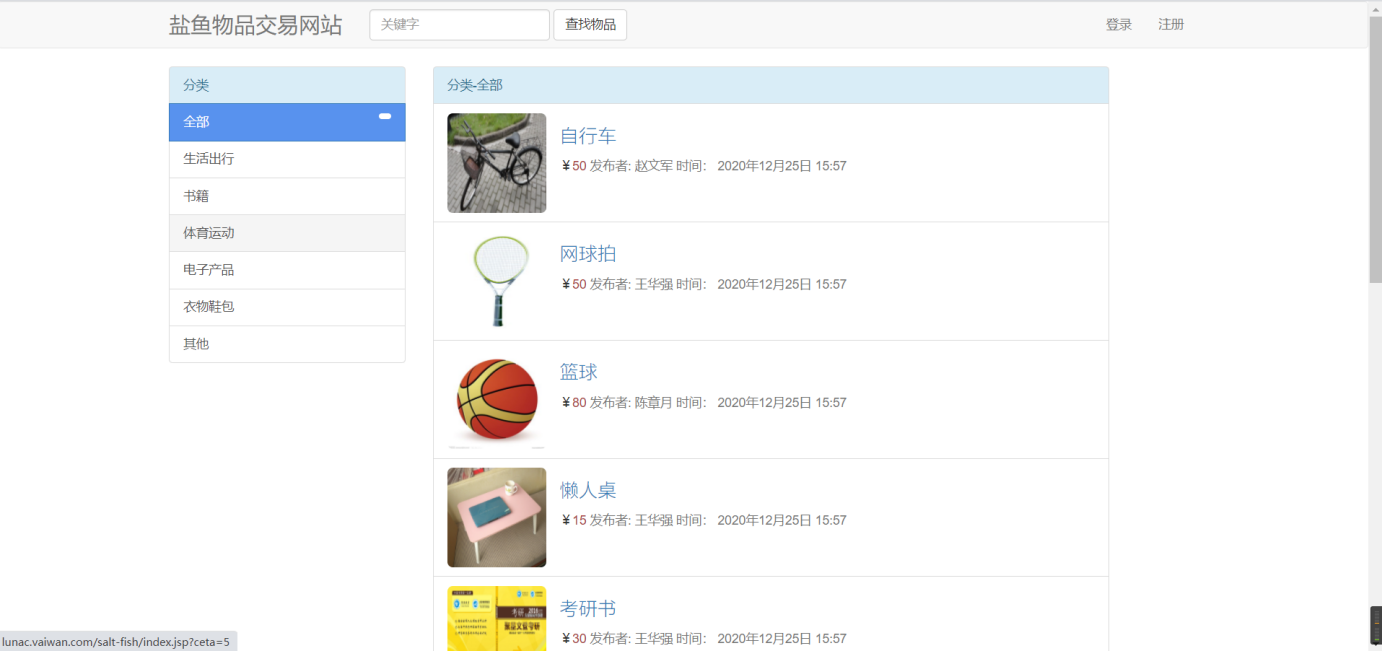
Task: Open the 盐鱼物品交易网站 site title link
Action: pos(255,25)
